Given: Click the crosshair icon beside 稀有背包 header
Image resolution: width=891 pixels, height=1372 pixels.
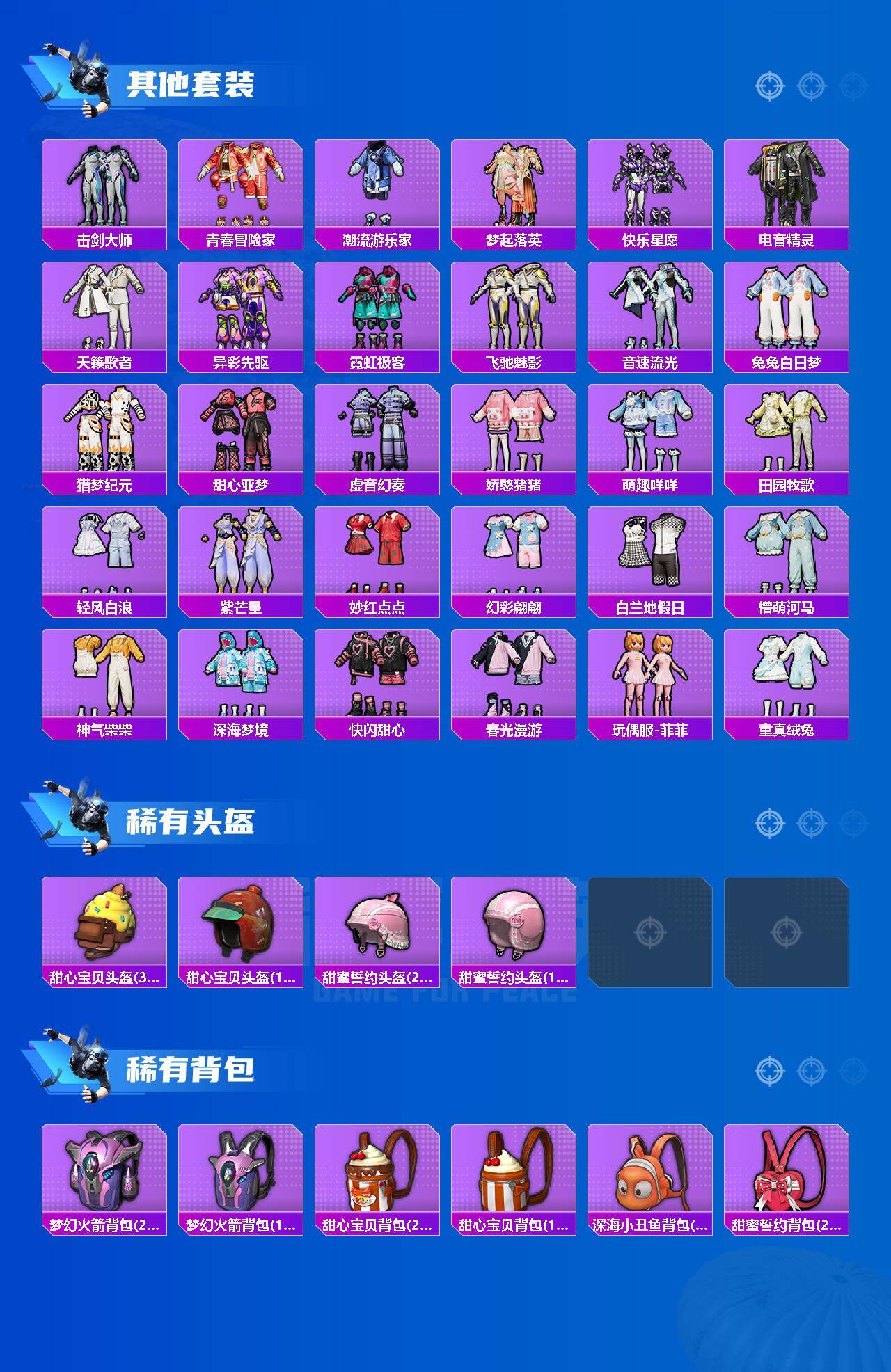Looking at the screenshot, I should pyautogui.click(x=768, y=1071).
